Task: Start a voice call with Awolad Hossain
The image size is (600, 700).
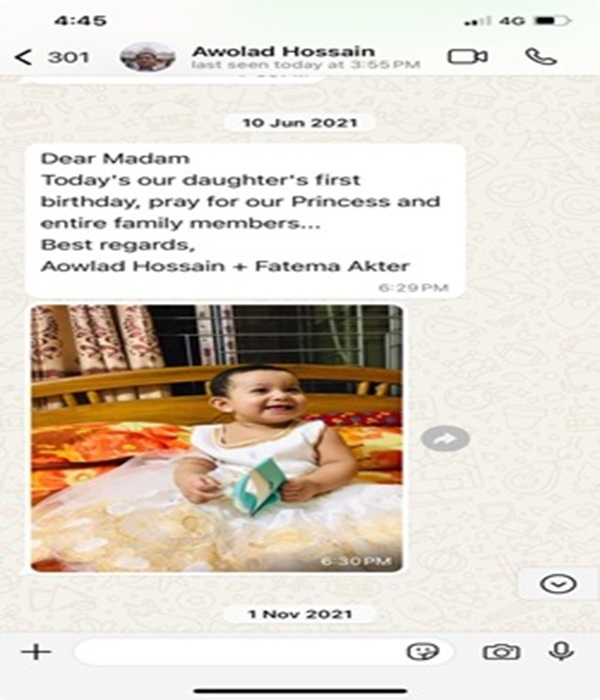Action: 541,56
